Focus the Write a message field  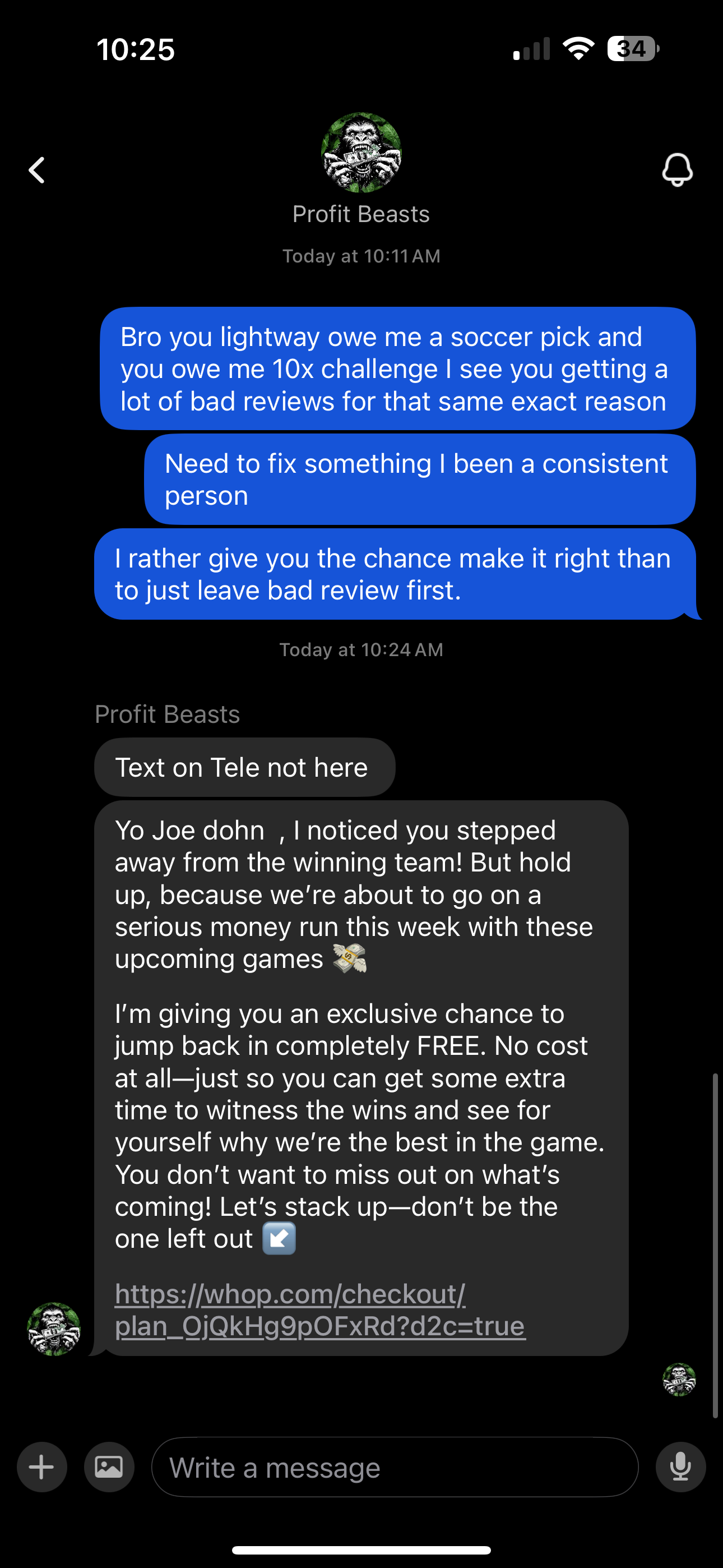click(x=395, y=1467)
